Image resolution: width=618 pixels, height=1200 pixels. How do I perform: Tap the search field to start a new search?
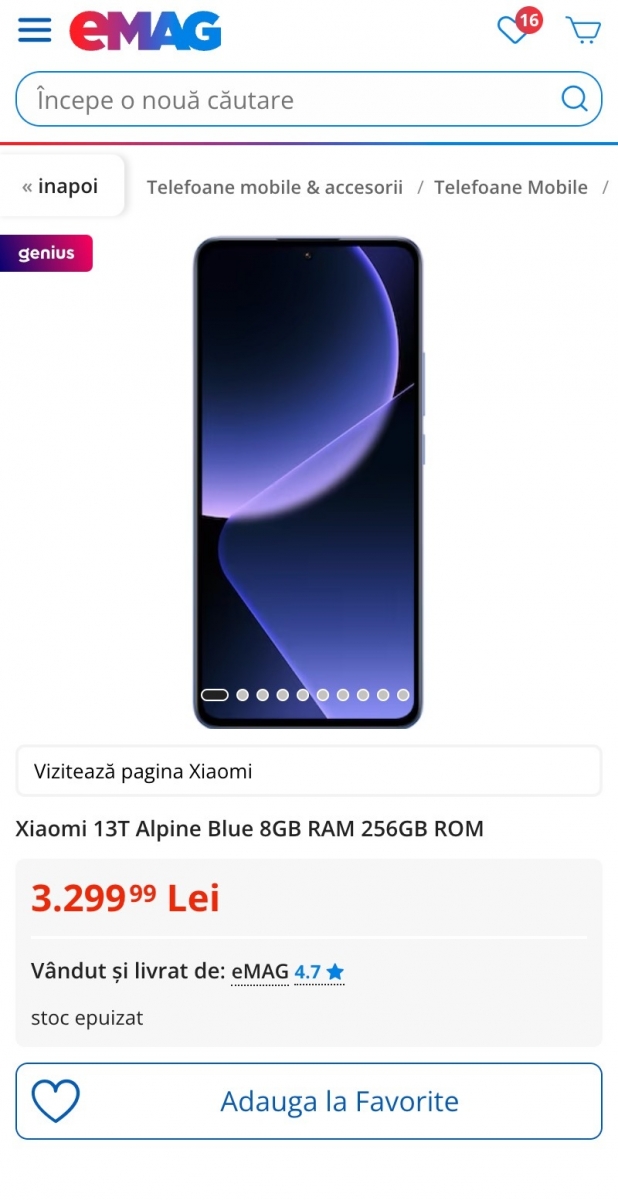click(x=290, y=99)
